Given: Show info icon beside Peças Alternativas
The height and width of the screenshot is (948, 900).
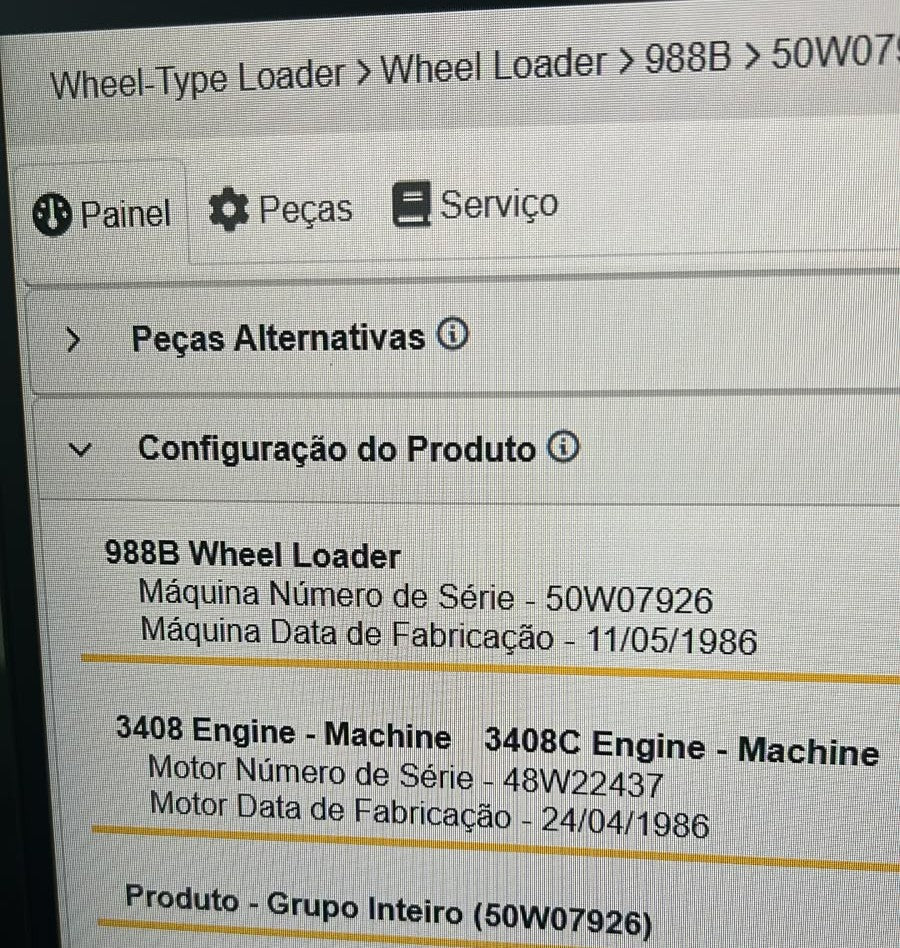Looking at the screenshot, I should 453,334.
